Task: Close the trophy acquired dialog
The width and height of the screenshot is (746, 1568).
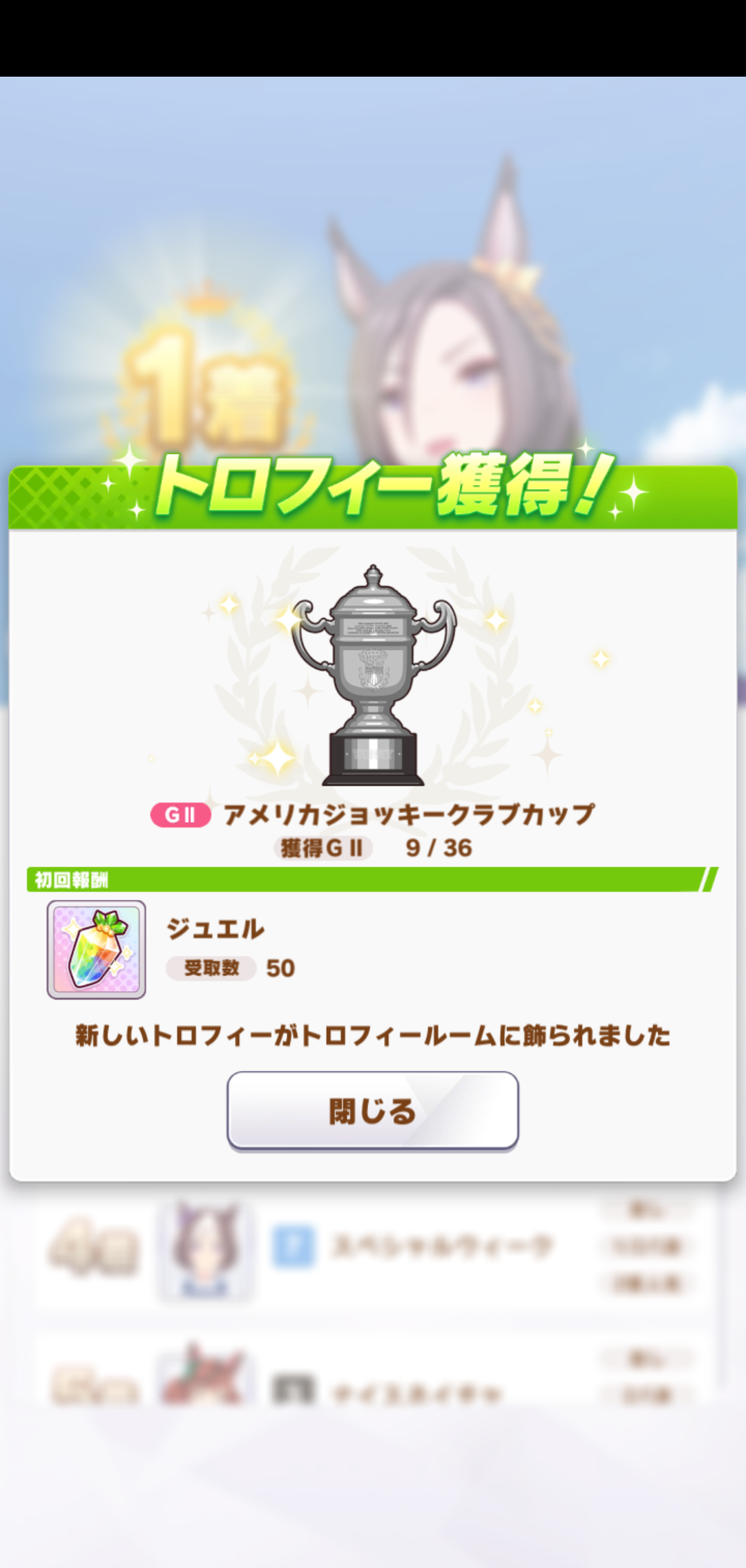Action: coord(372,1111)
